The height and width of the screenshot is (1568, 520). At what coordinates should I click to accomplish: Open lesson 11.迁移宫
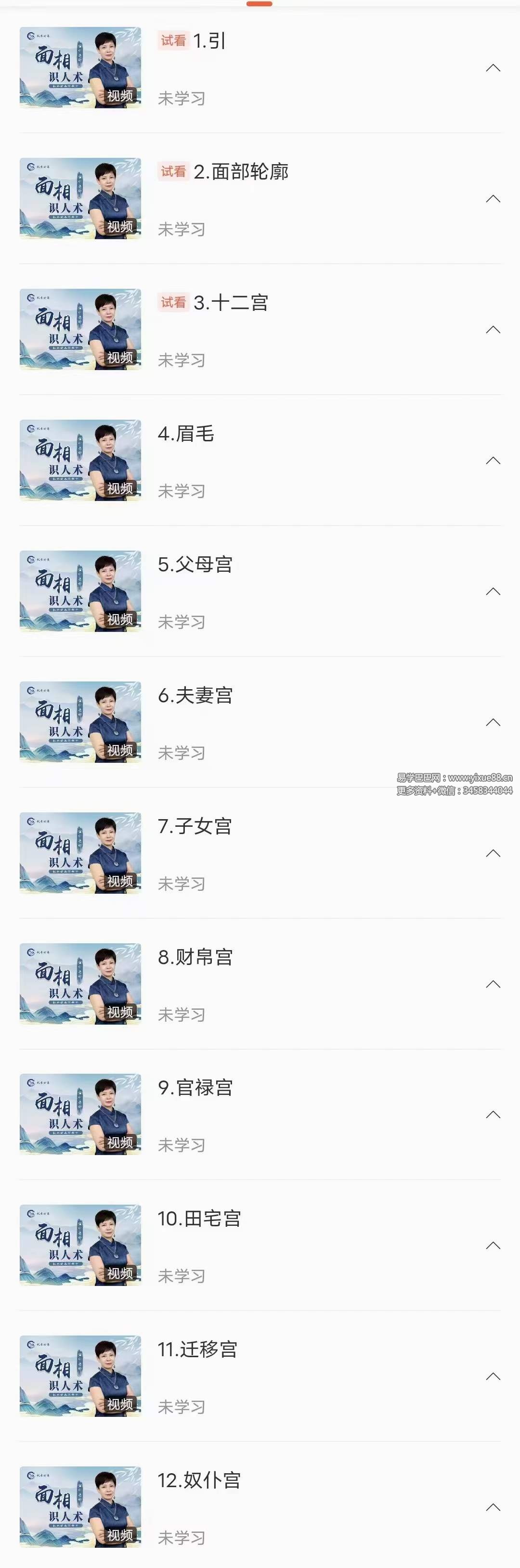[x=197, y=1350]
